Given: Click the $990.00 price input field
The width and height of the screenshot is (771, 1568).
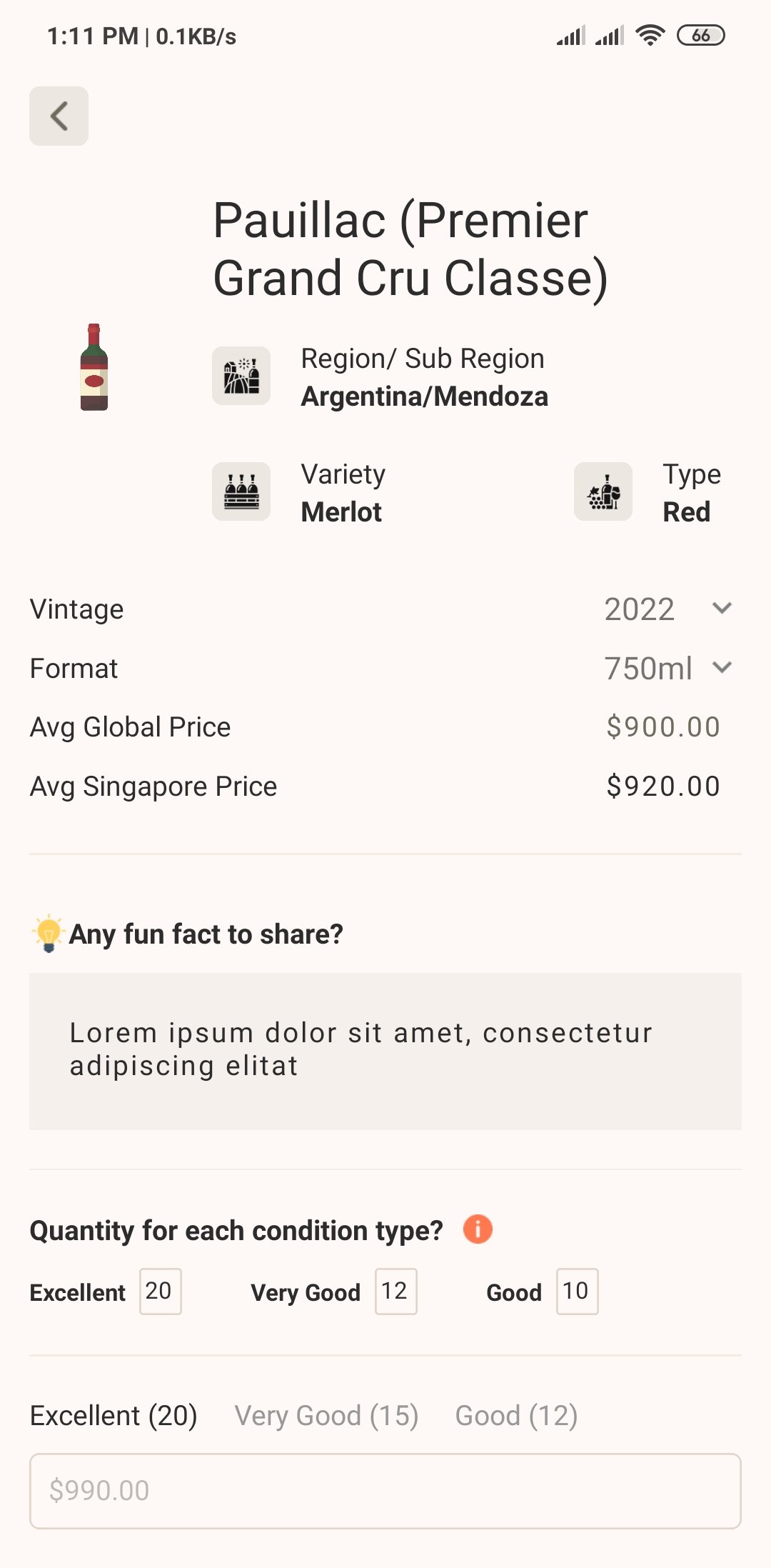Looking at the screenshot, I should [x=385, y=1490].
